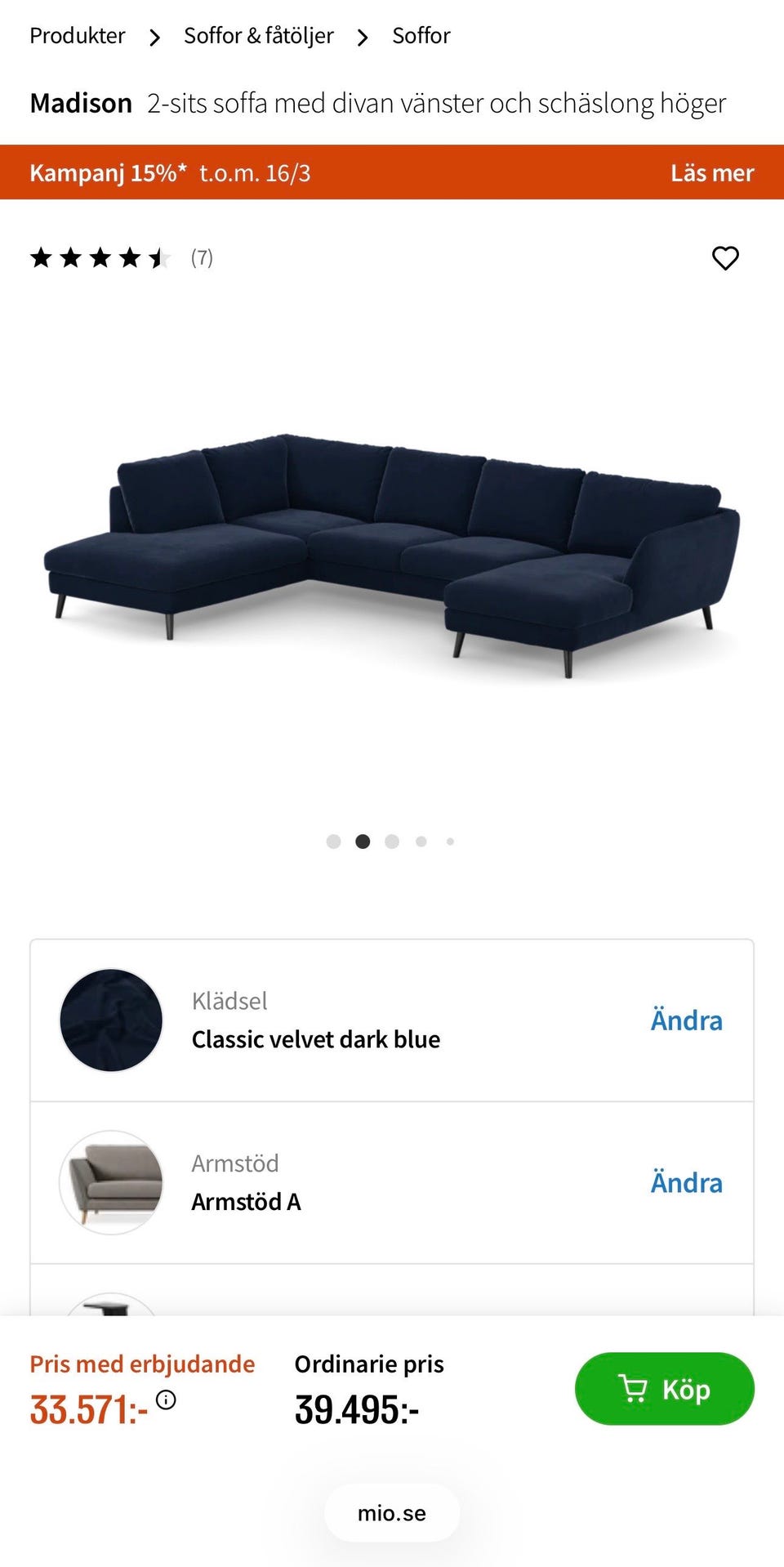Select the Classic velvet dark blue swatch
This screenshot has width=784, height=1567.
(111, 1020)
